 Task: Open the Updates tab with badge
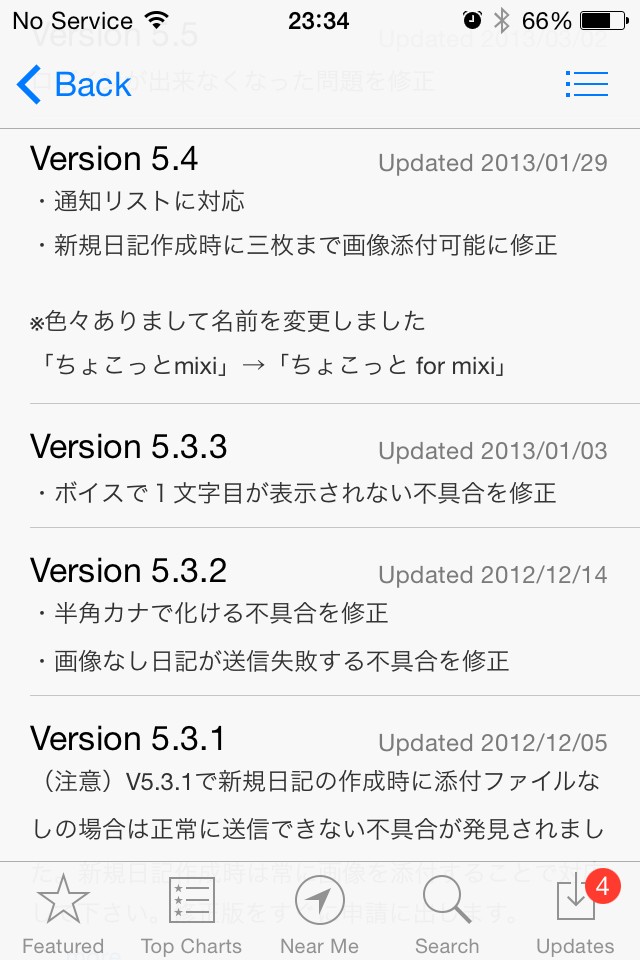coord(576,914)
